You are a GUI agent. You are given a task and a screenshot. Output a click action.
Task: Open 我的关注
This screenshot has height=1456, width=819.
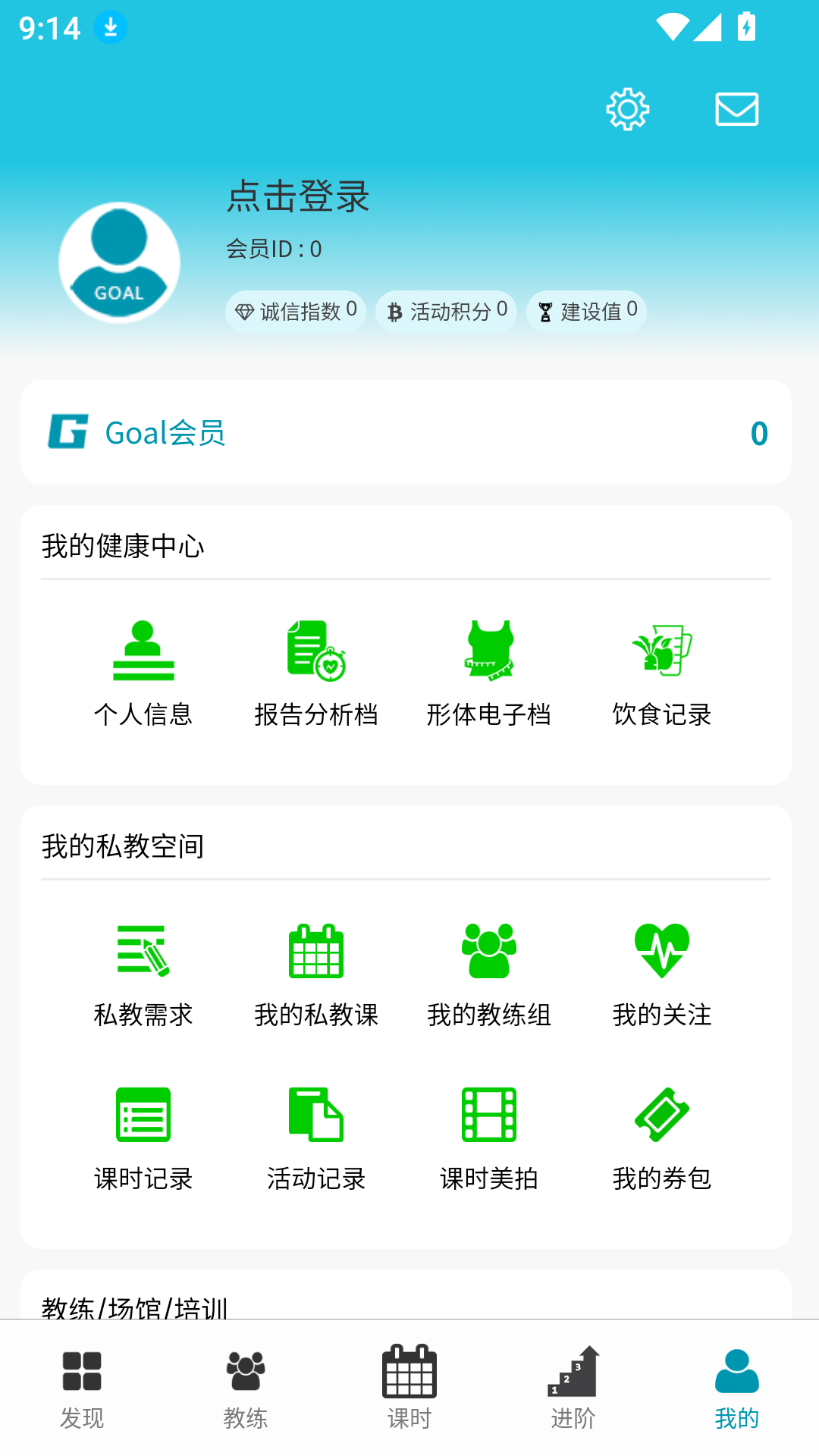(x=662, y=974)
